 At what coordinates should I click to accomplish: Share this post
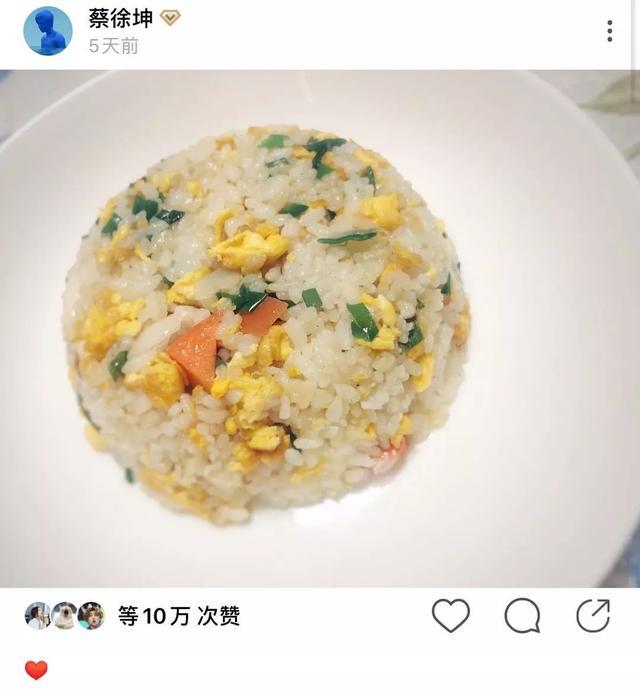click(x=593, y=615)
